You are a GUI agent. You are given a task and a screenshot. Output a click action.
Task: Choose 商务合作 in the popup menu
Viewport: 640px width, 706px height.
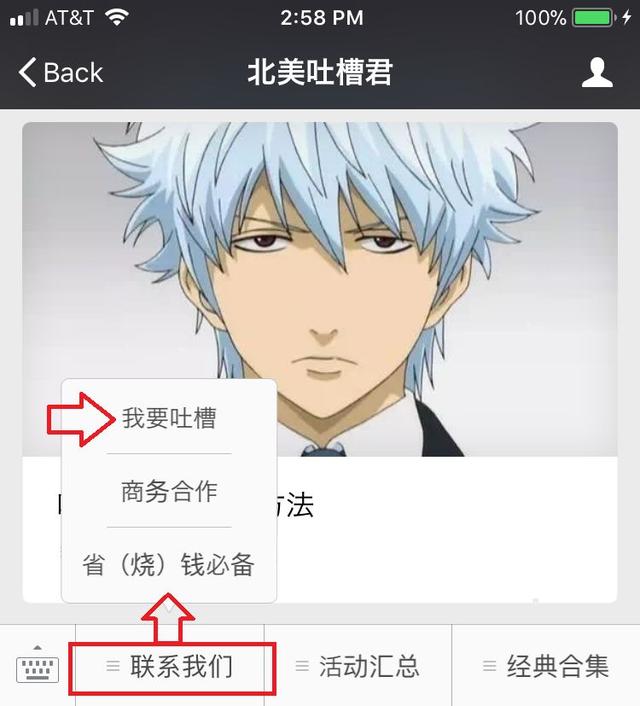(169, 491)
